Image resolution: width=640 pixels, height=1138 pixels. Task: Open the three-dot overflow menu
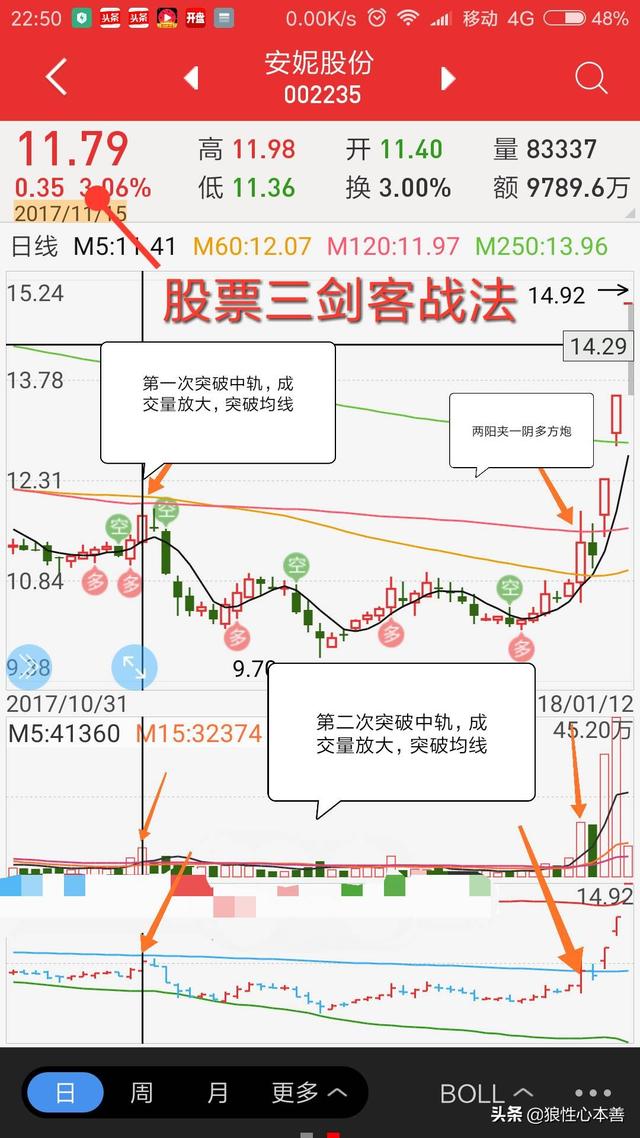[592, 1093]
